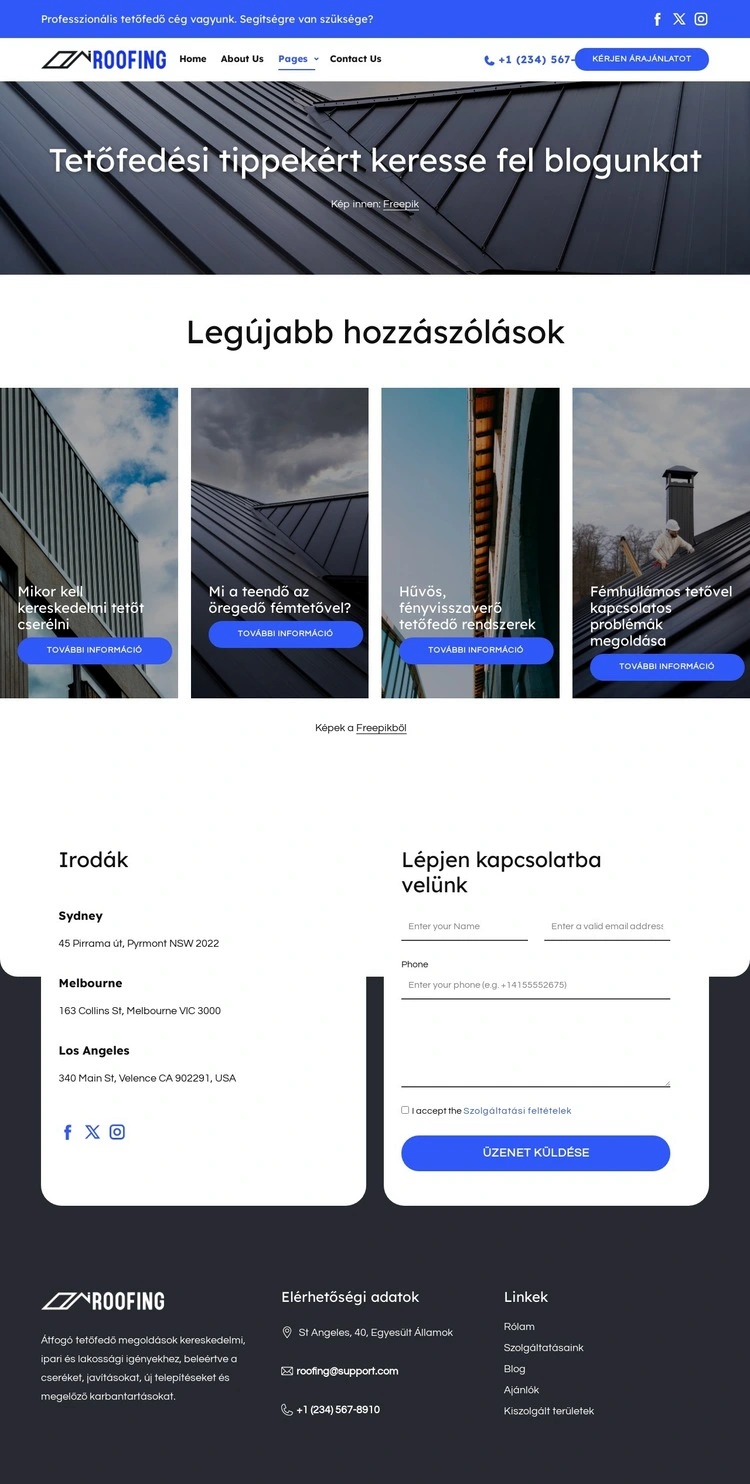Open Instagram icon in top bar
The height and width of the screenshot is (1484, 750).
tap(701, 19)
